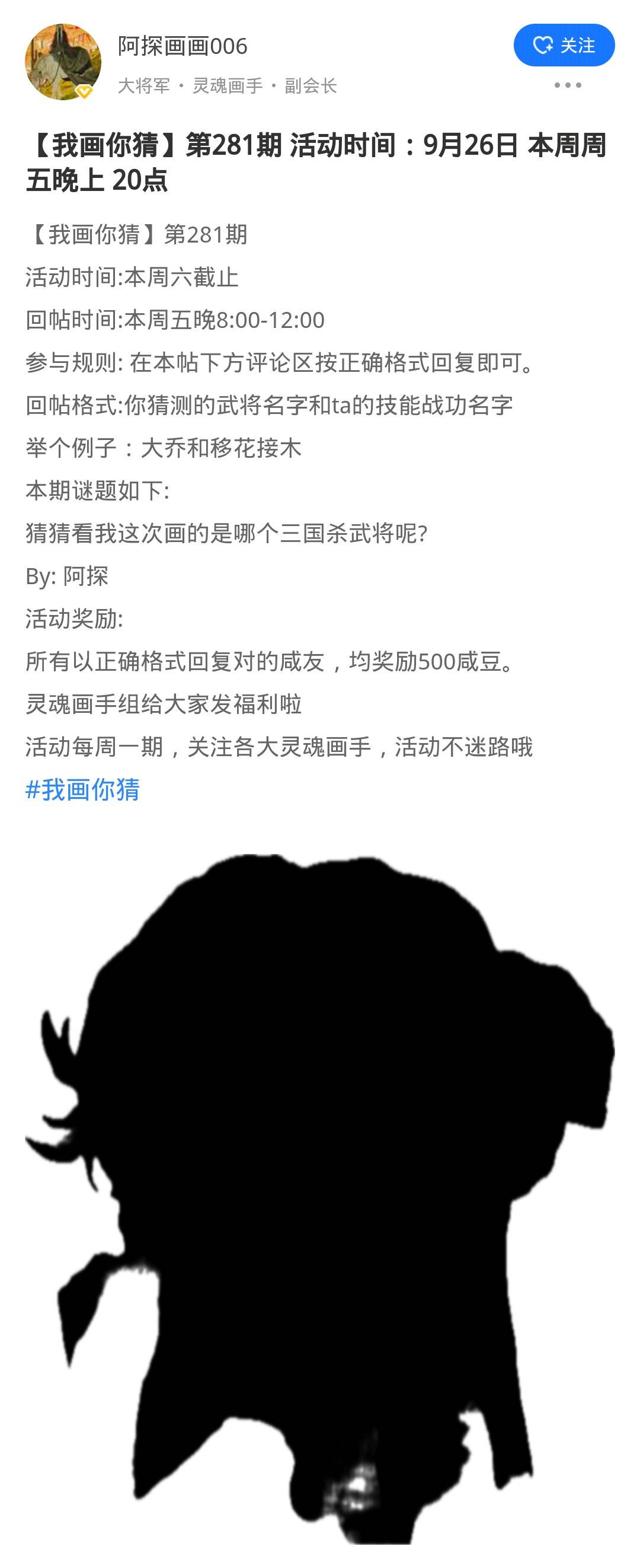Follow 阿探画画006 with the 关注 button
The height and width of the screenshot is (1568, 640).
point(564,45)
